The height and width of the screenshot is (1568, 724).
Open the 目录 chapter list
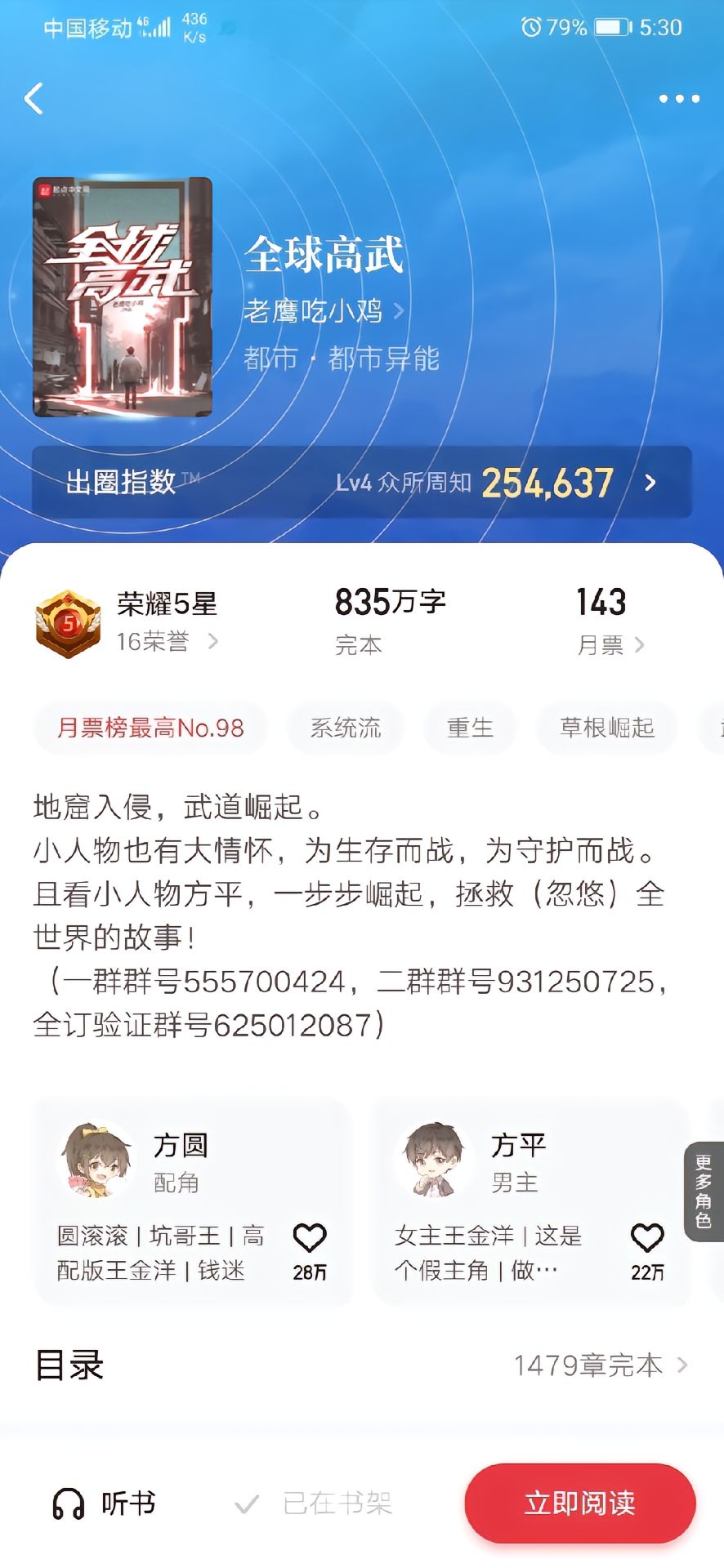[x=362, y=1365]
